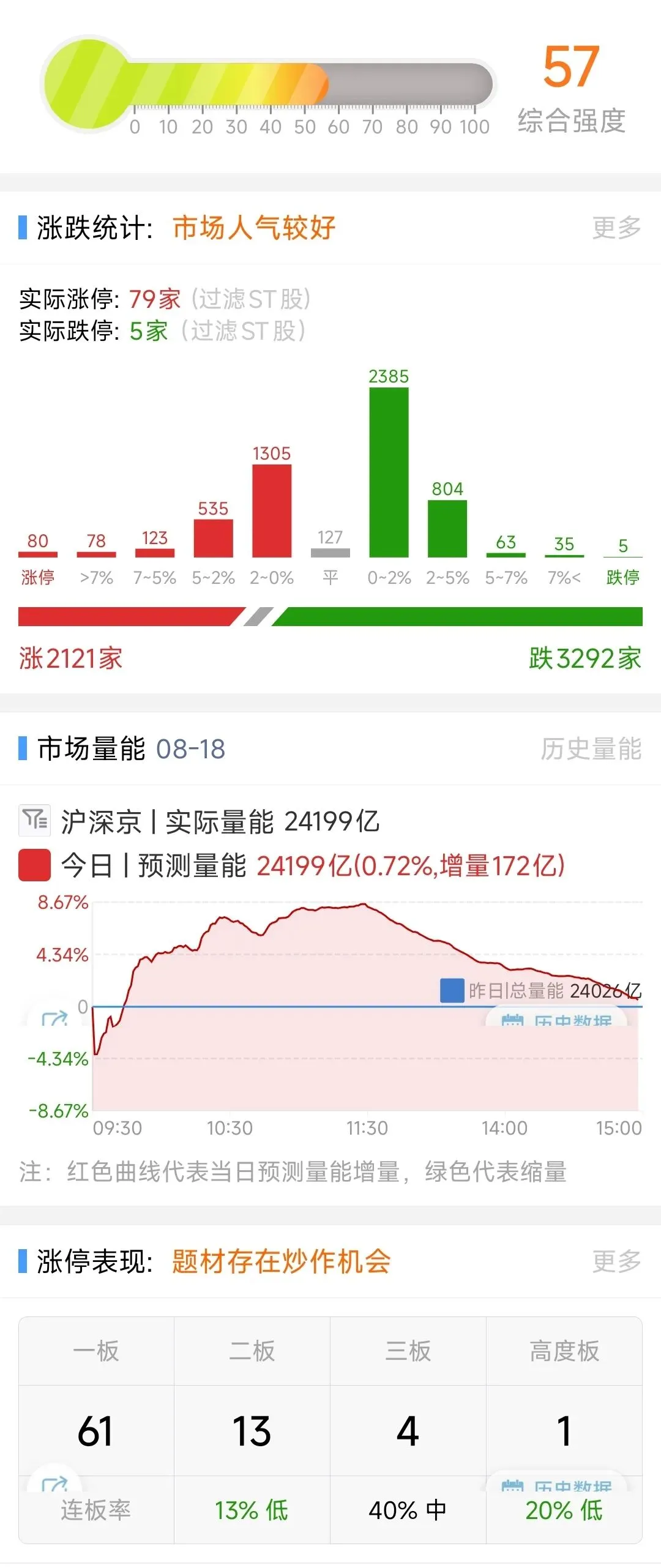Tap share icon beside the volume chart
Viewport: 661px width, 1568px height.
[x=54, y=1018]
